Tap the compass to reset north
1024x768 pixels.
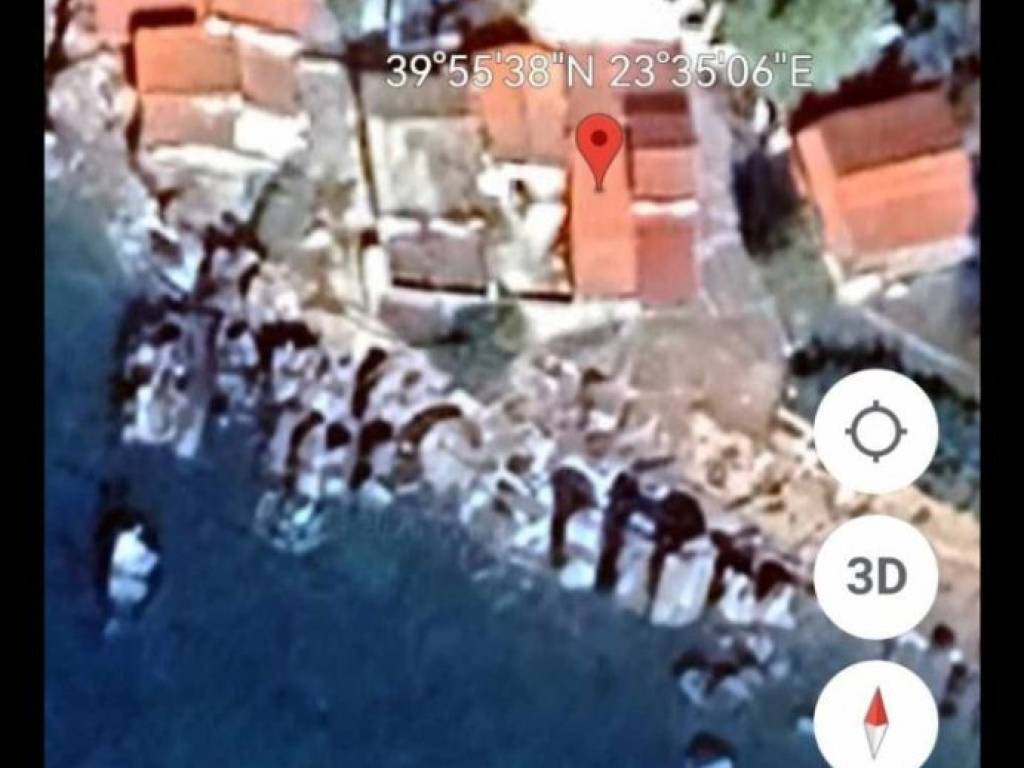[x=876, y=718]
